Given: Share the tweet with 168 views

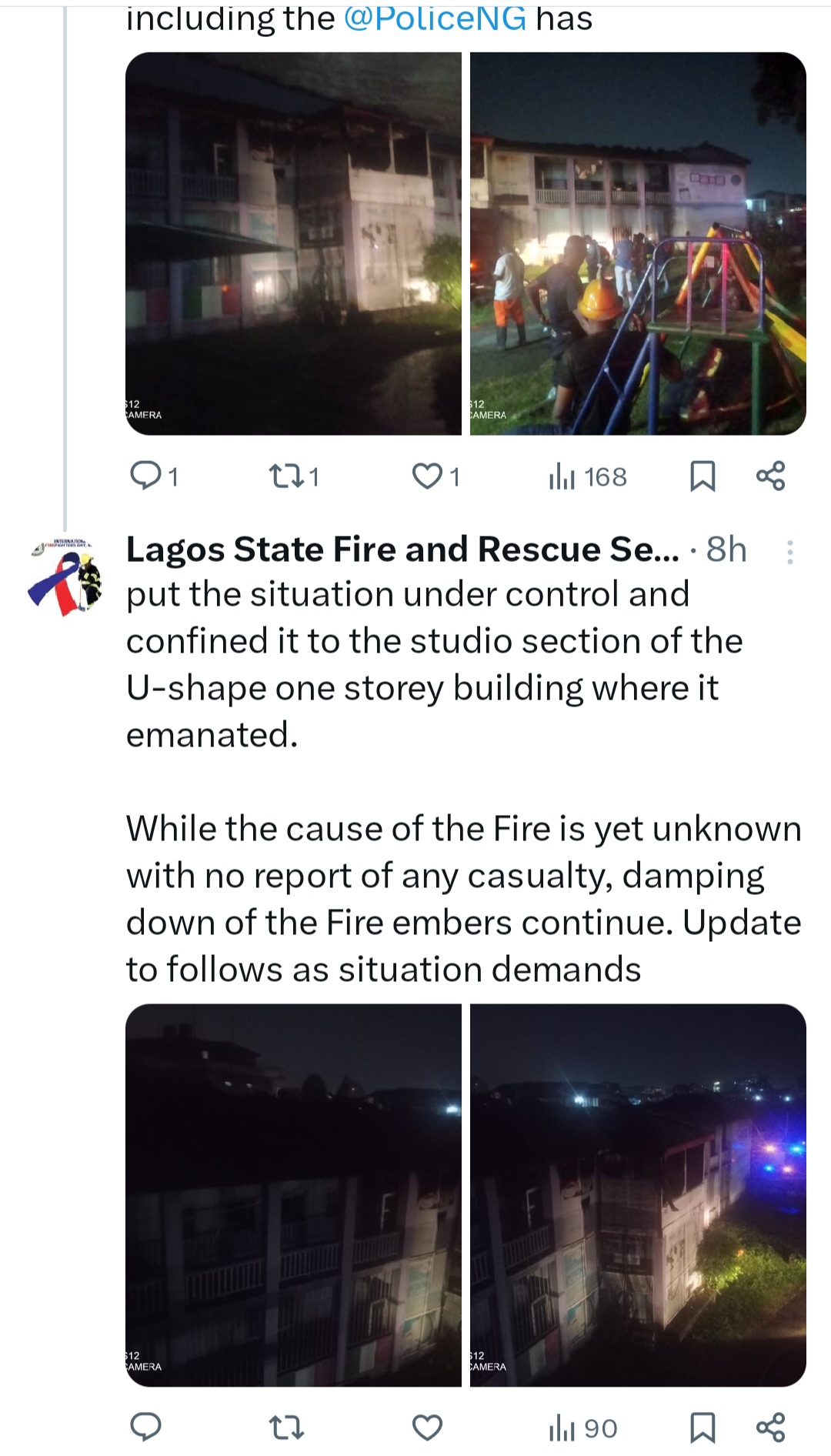Looking at the screenshot, I should coord(770,476).
